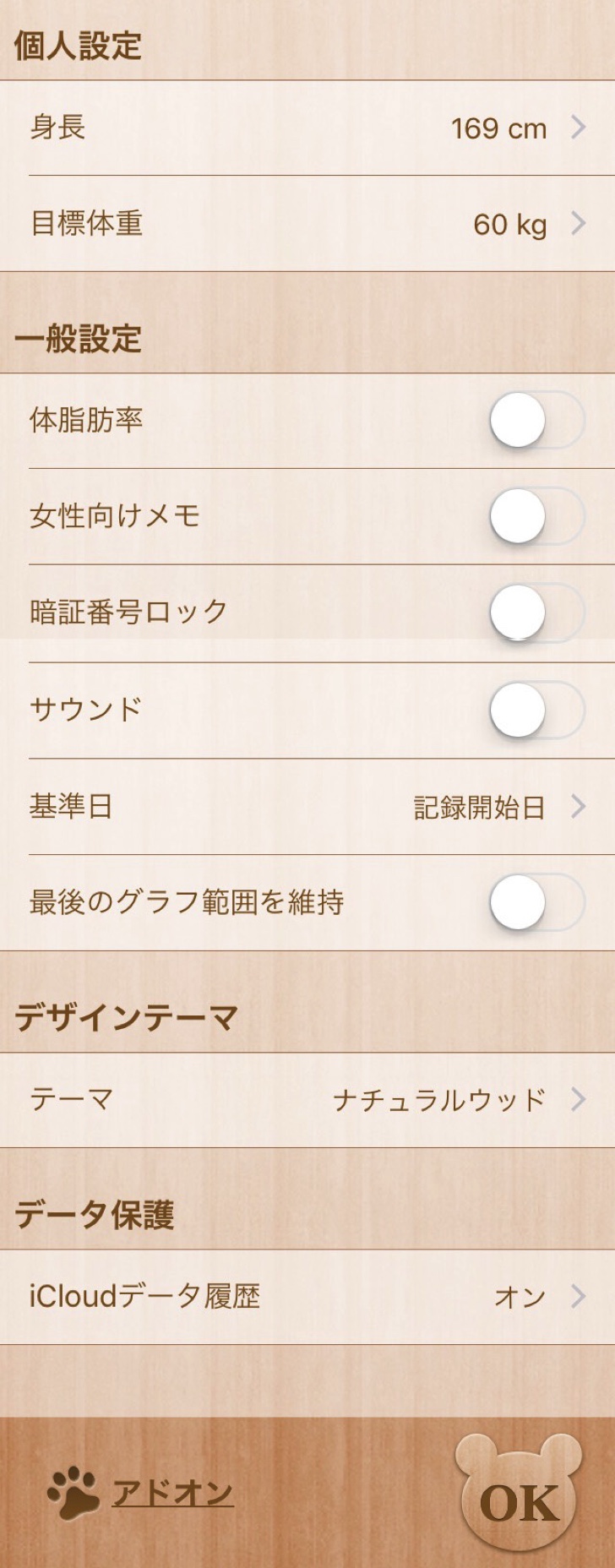Enable 暗証番号ロック passcode lock
The width and height of the screenshot is (615, 1568).
click(x=536, y=612)
